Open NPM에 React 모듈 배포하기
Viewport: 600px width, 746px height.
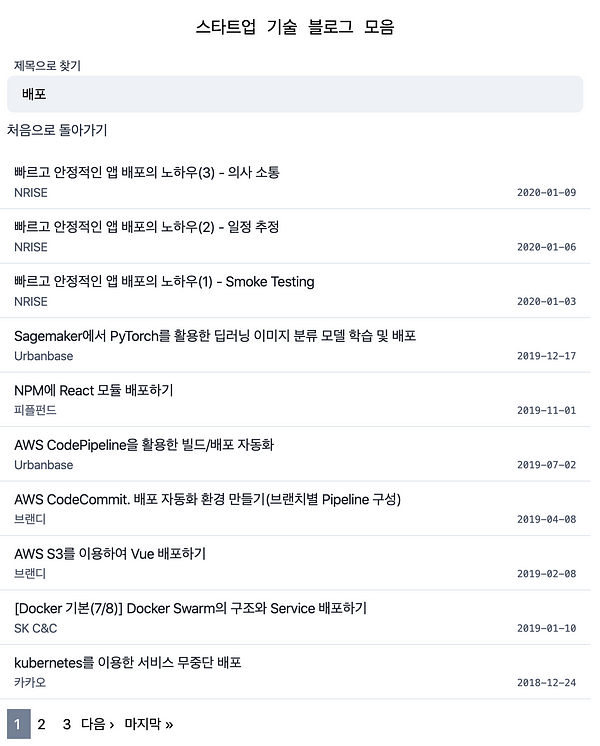94,390
